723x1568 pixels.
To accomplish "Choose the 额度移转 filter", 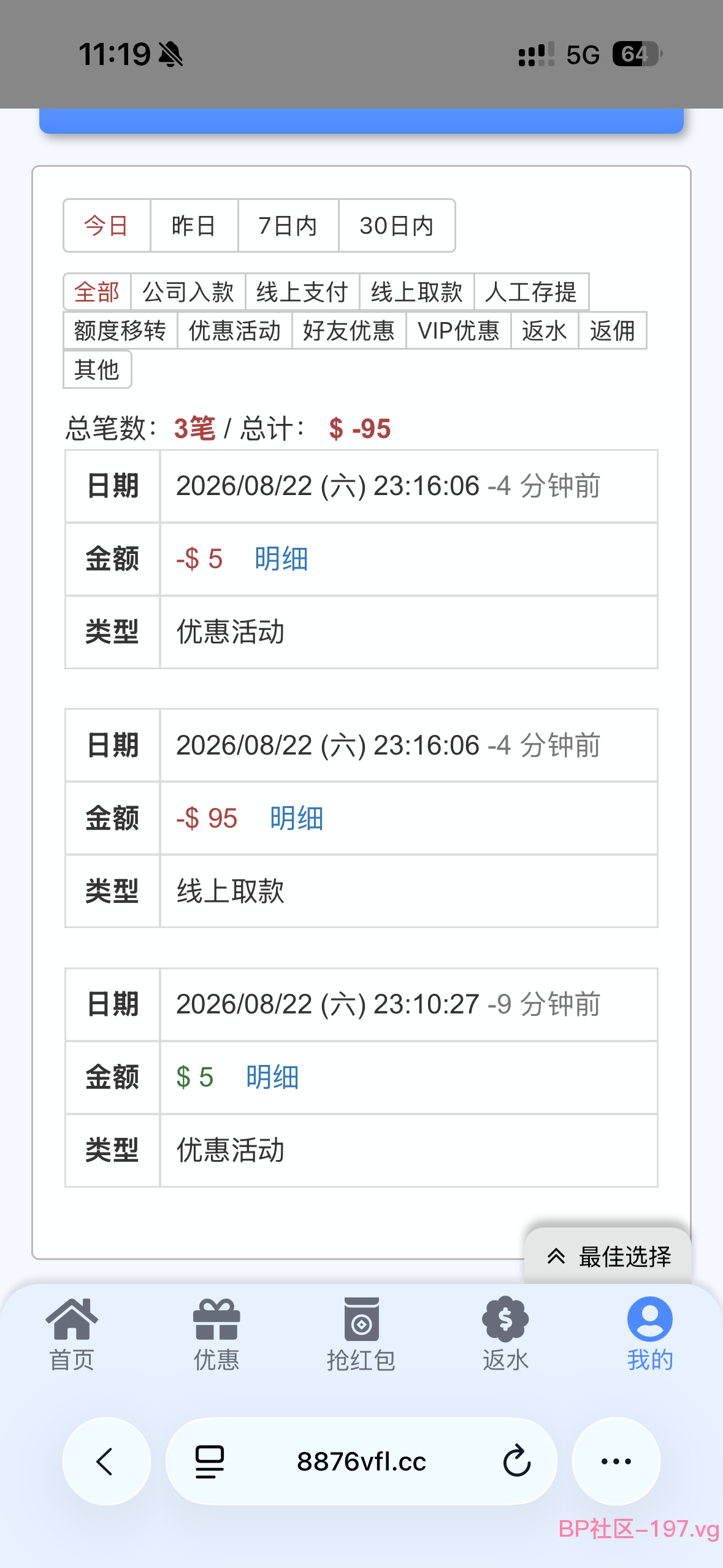I will 120,331.
